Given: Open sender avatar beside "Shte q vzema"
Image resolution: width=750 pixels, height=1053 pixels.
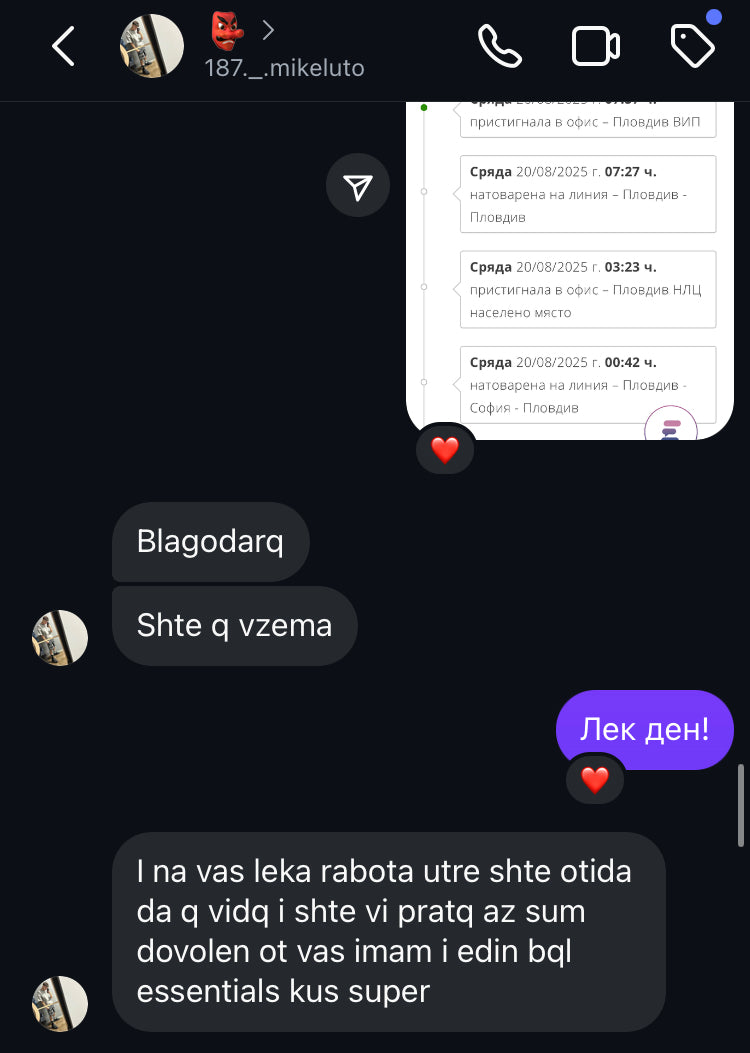Looking at the screenshot, I should click(60, 638).
